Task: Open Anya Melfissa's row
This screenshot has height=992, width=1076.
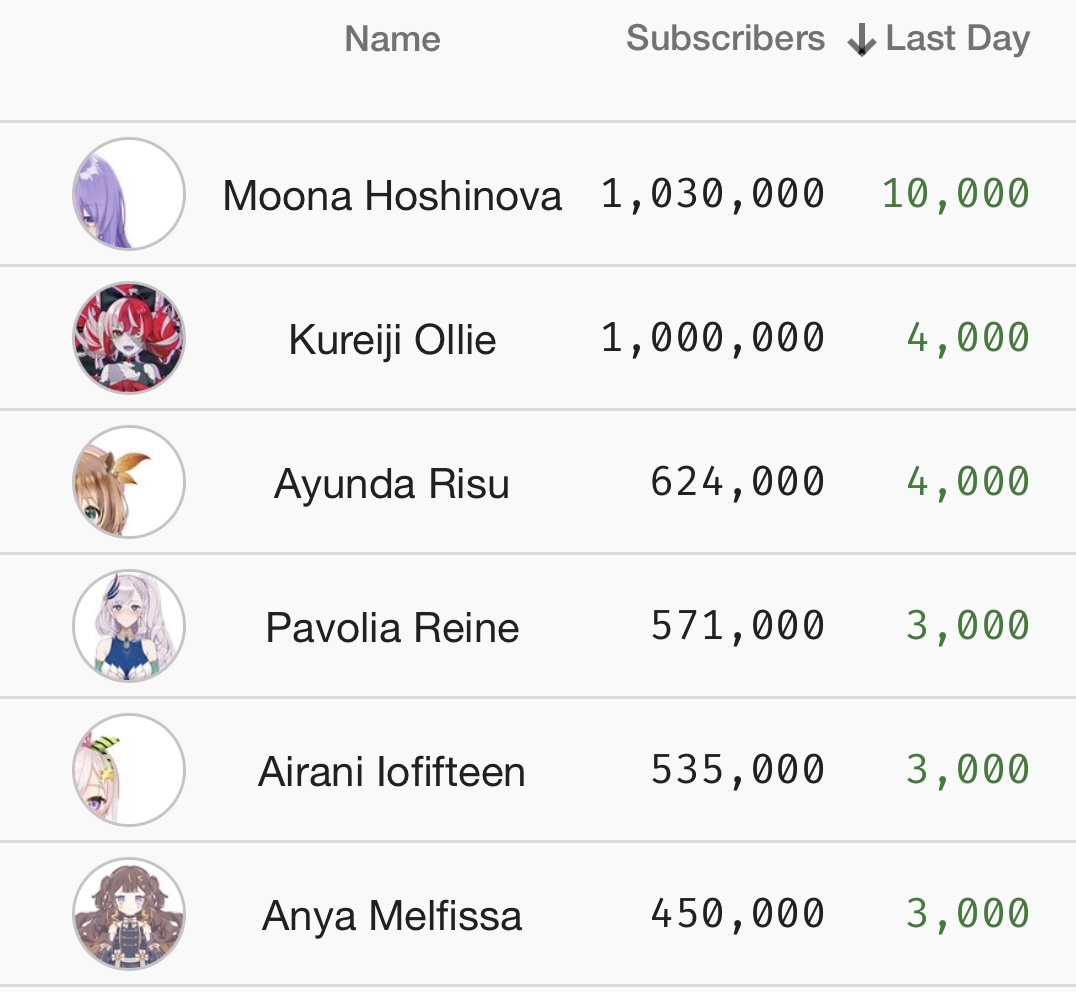Action: pos(392,916)
